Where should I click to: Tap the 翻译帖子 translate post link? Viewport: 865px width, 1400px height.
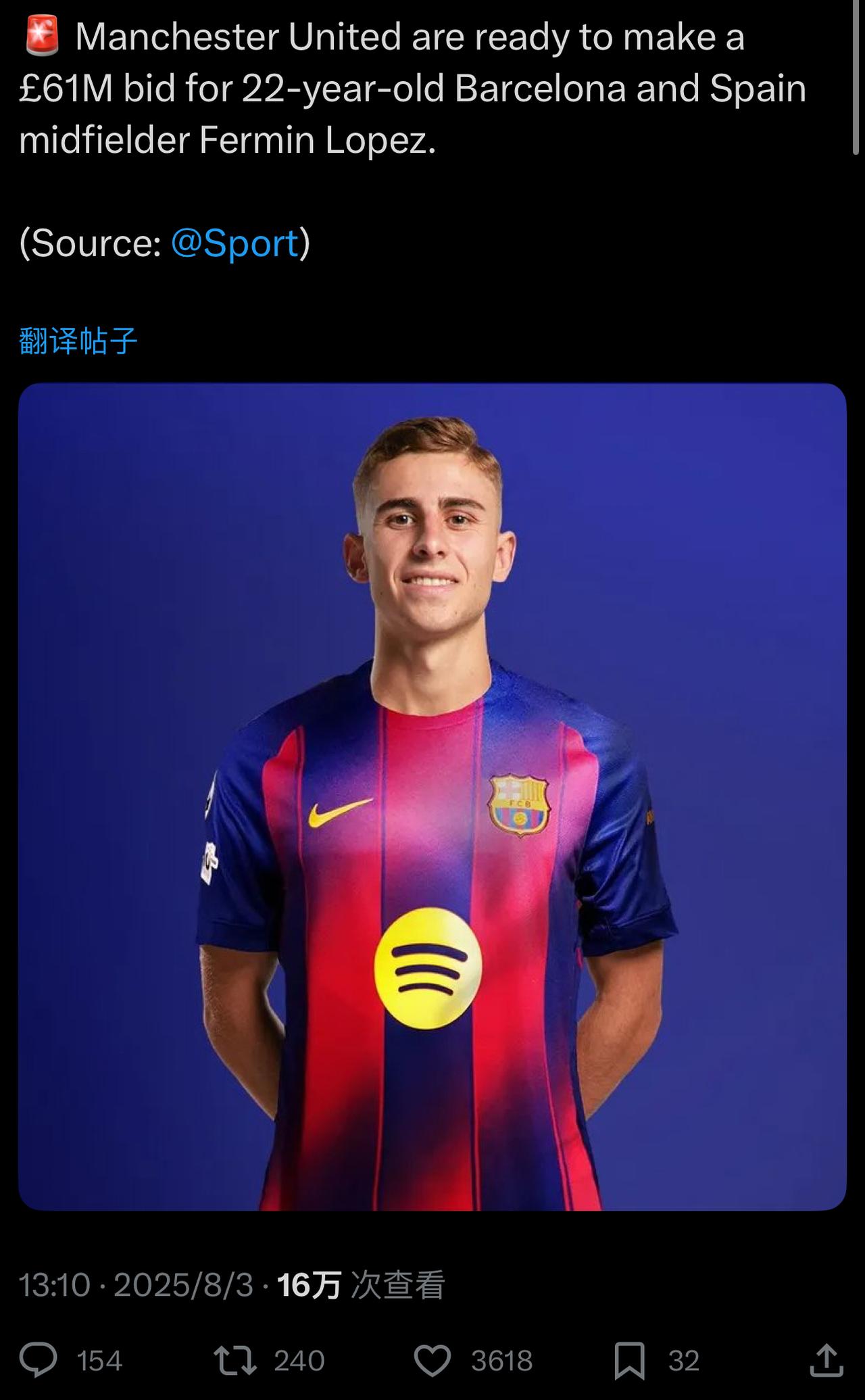(78, 341)
